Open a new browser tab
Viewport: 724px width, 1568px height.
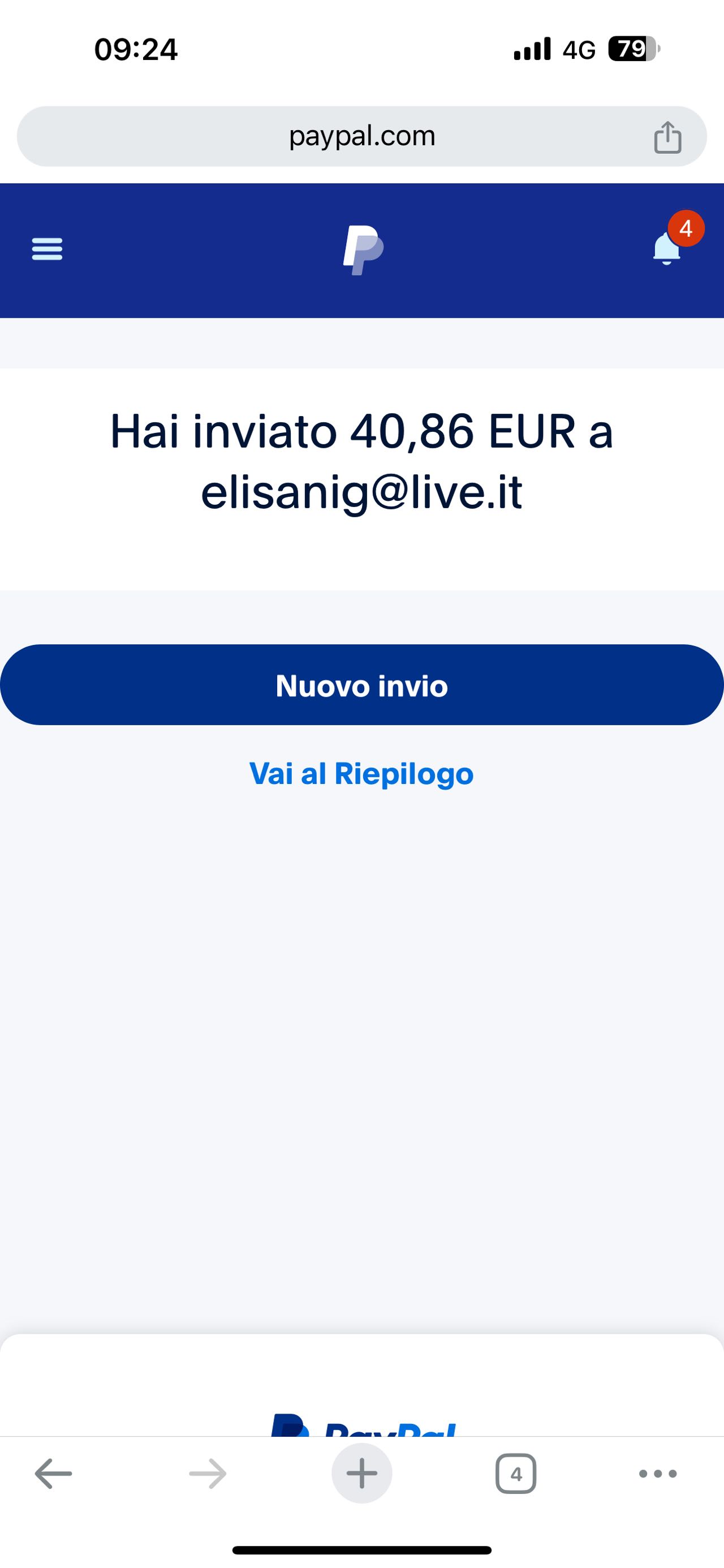[x=361, y=1474]
